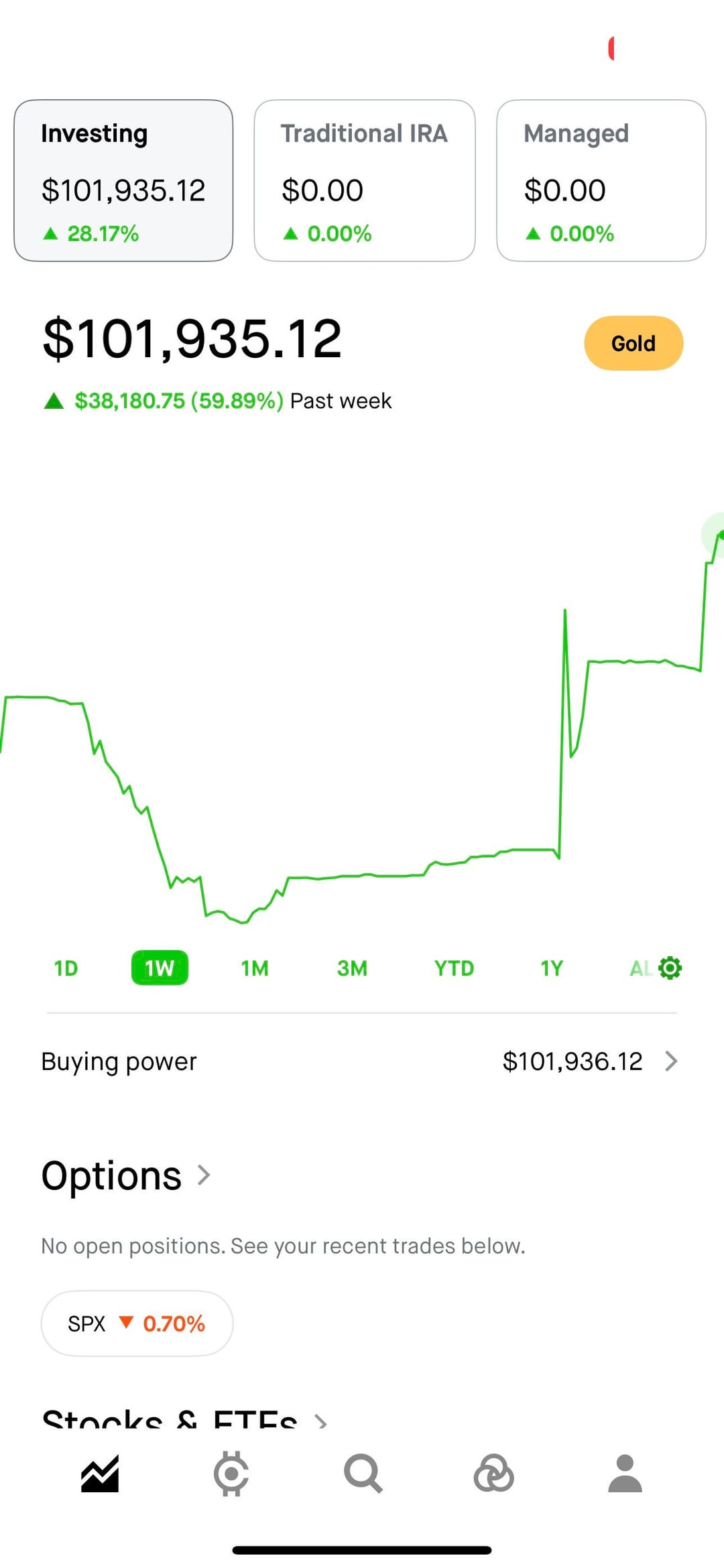
Task: Tap the Gold badge button
Action: (633, 343)
